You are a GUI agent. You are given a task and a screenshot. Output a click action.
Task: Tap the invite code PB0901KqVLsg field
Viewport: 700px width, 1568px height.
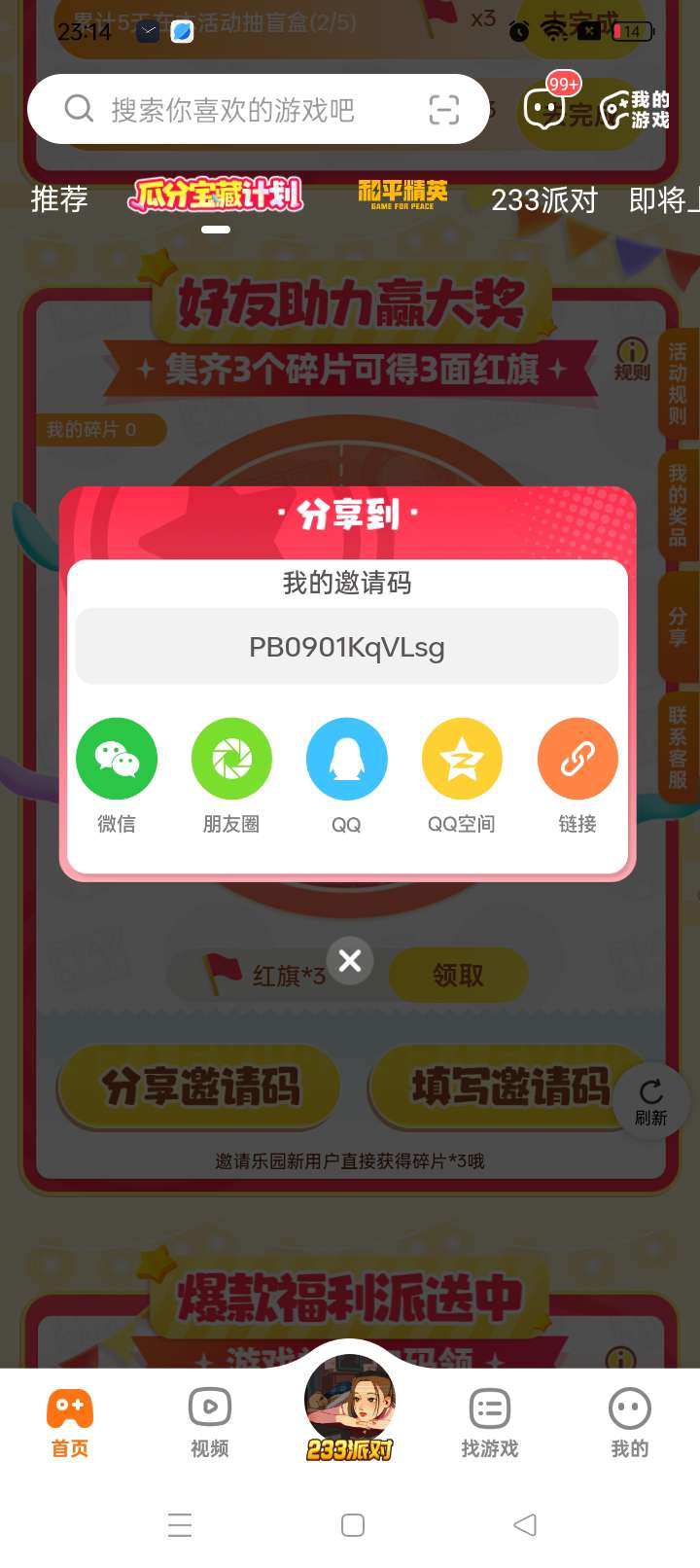[347, 647]
